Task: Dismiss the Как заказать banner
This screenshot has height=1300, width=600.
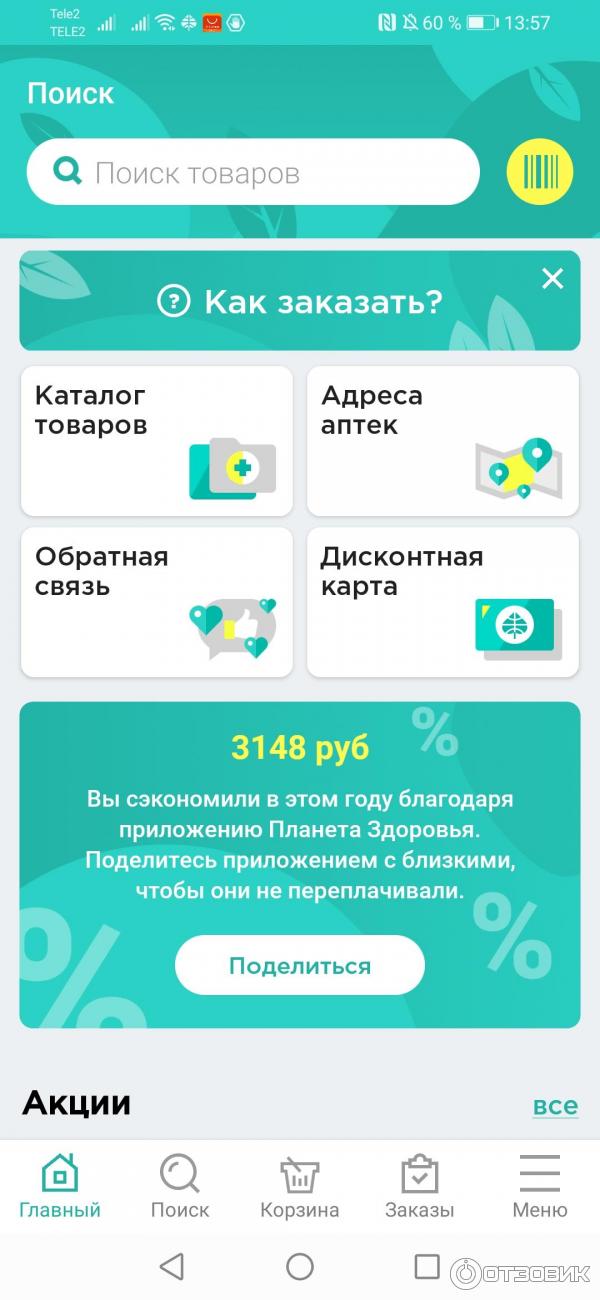Action: (552, 279)
